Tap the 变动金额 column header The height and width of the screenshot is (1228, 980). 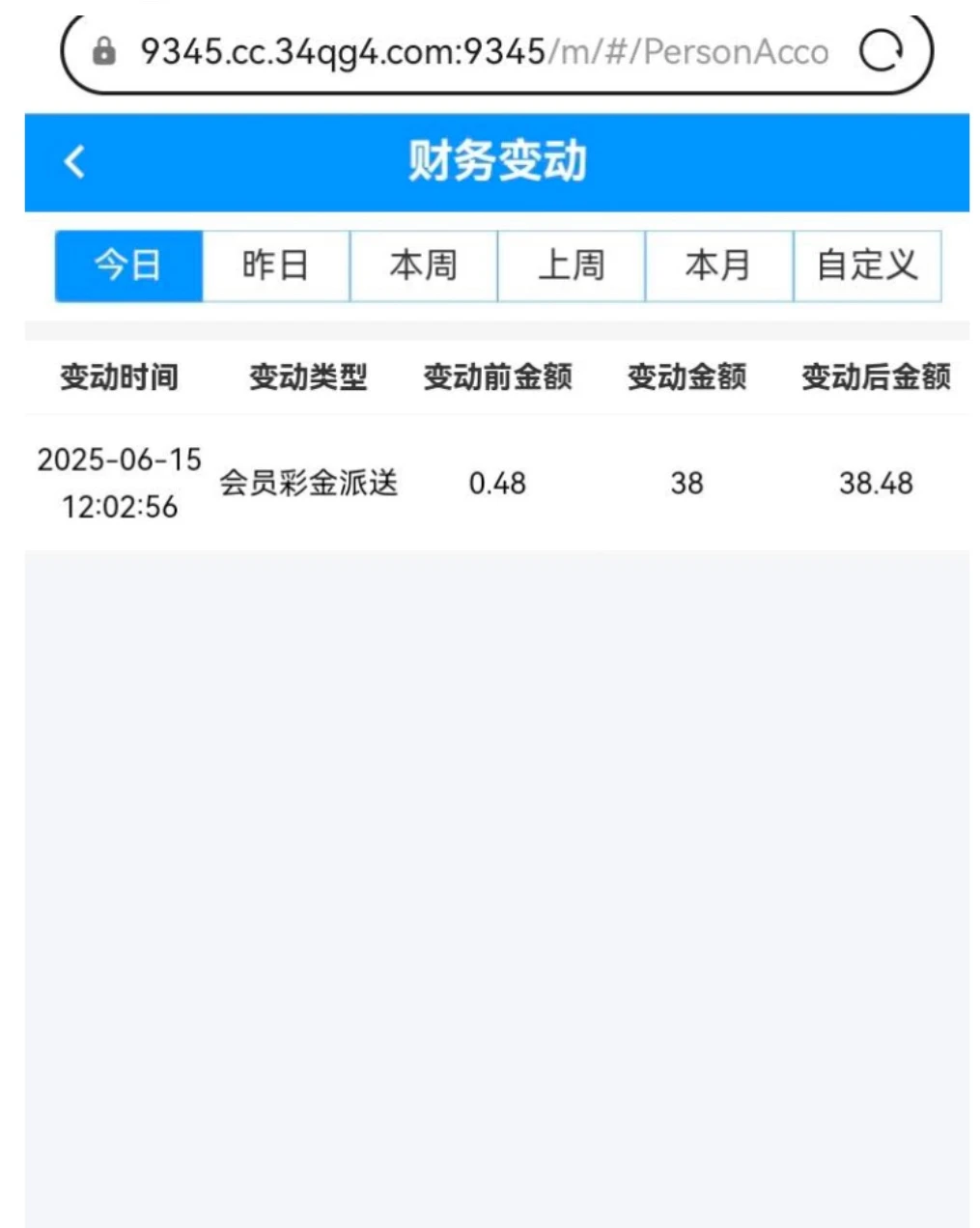click(x=687, y=378)
